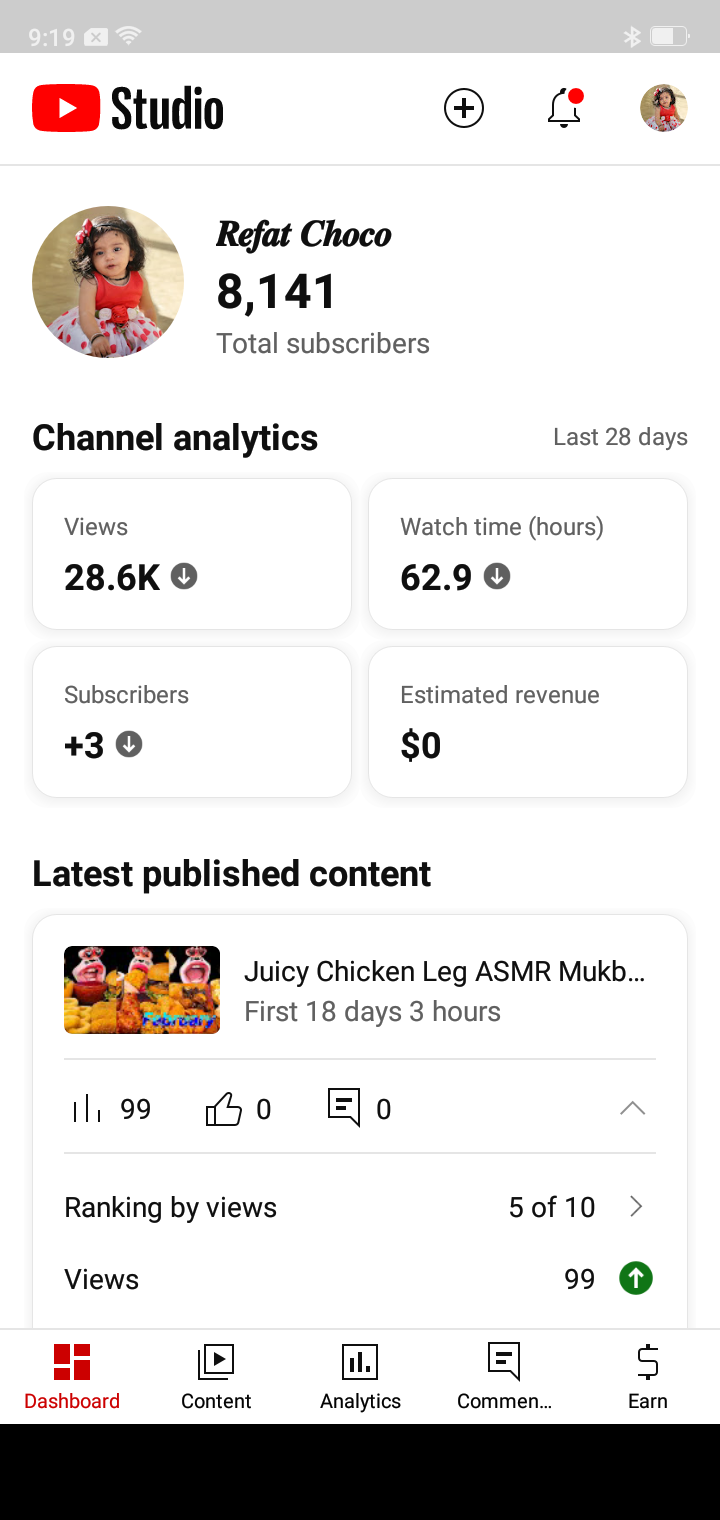This screenshot has width=720, height=1520.
Task: Open Ranking by views details
Action: pos(360,1207)
